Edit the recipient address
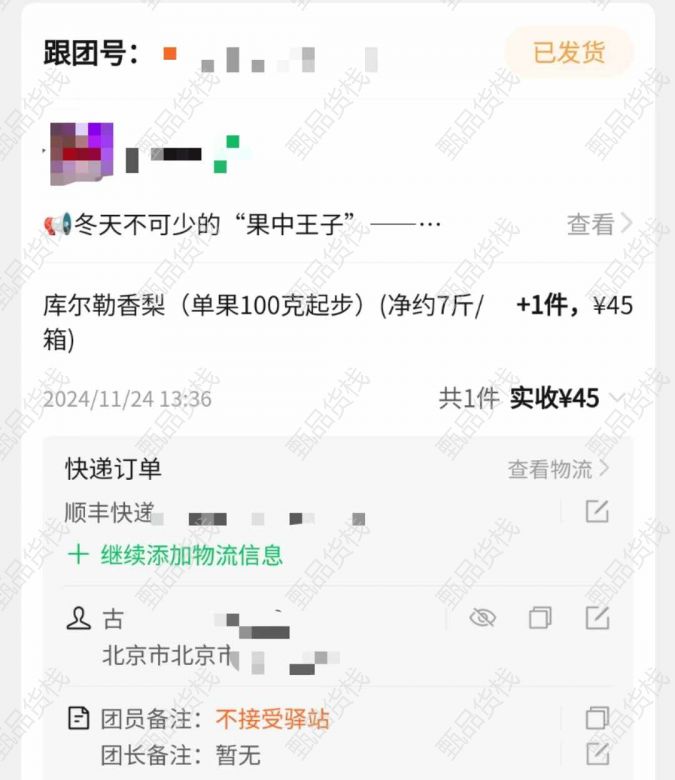Image resolution: width=675 pixels, height=780 pixels. point(597,618)
